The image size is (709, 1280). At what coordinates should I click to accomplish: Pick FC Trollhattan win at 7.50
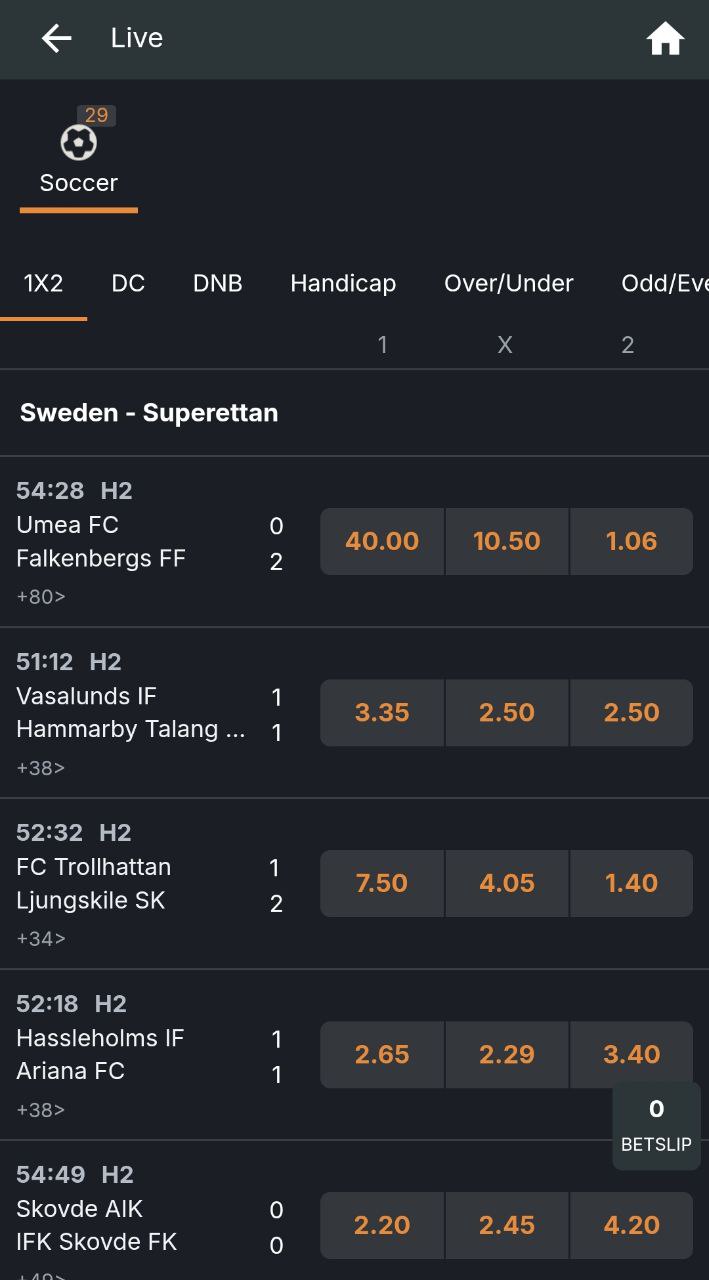(382, 883)
